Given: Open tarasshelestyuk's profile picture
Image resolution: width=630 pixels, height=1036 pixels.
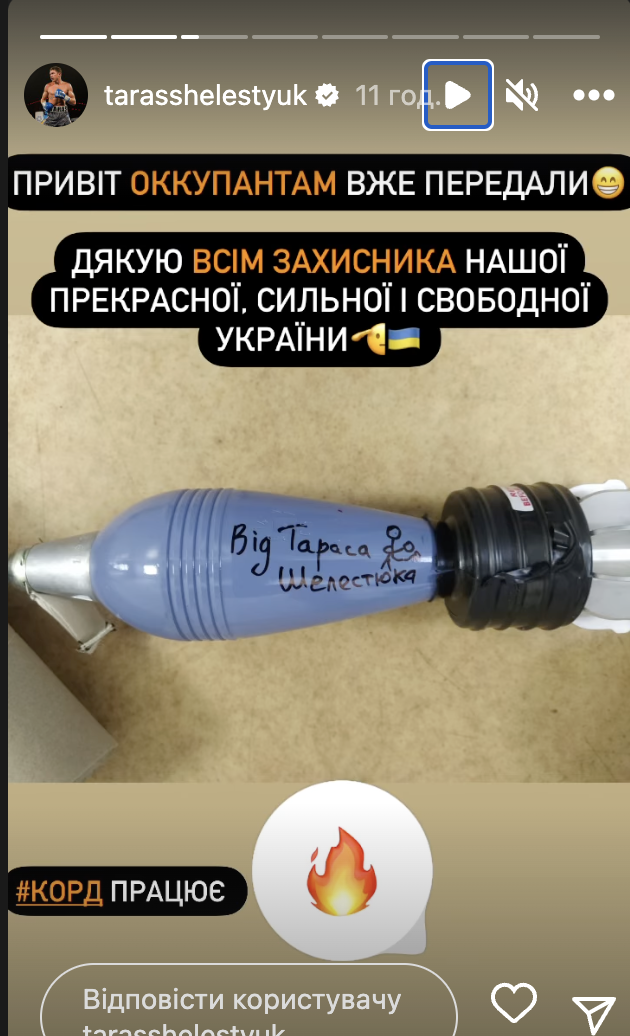Looking at the screenshot, I should pyautogui.click(x=57, y=96).
